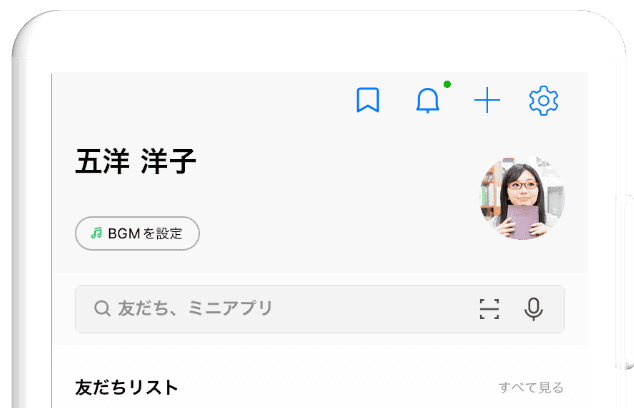This screenshot has width=634, height=408.
Task: Open settings with the gear icon
Action: (x=543, y=100)
